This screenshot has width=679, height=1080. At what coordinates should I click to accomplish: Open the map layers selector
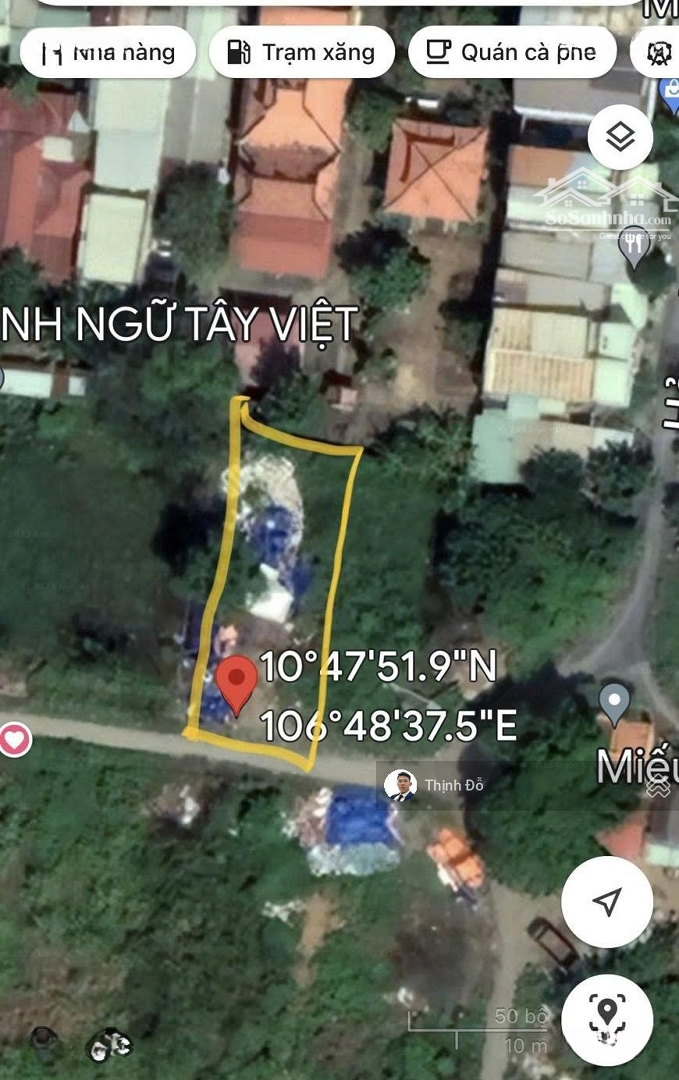(620, 137)
